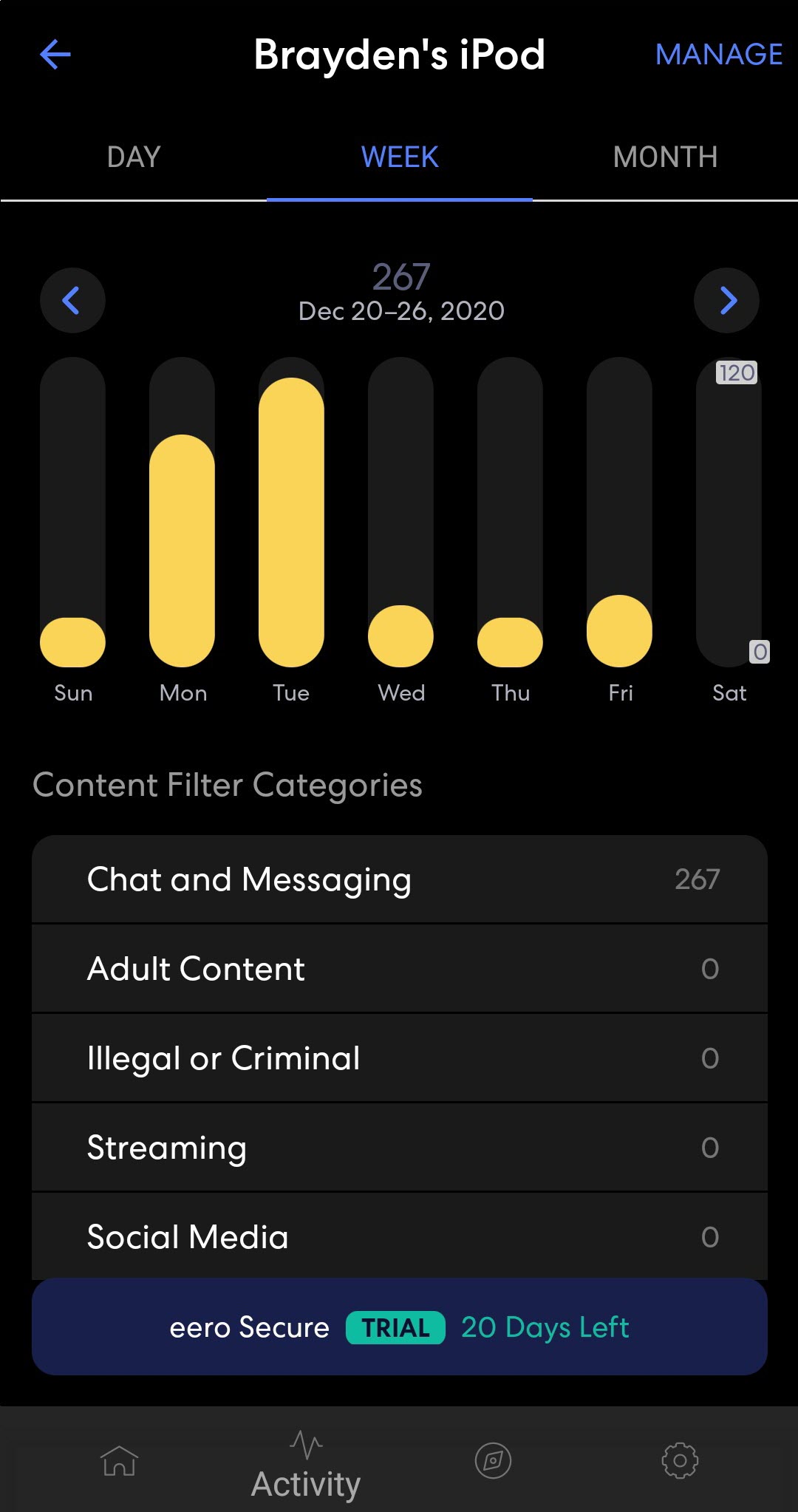
Task: Switch to the MONTH tab
Action: (665, 157)
